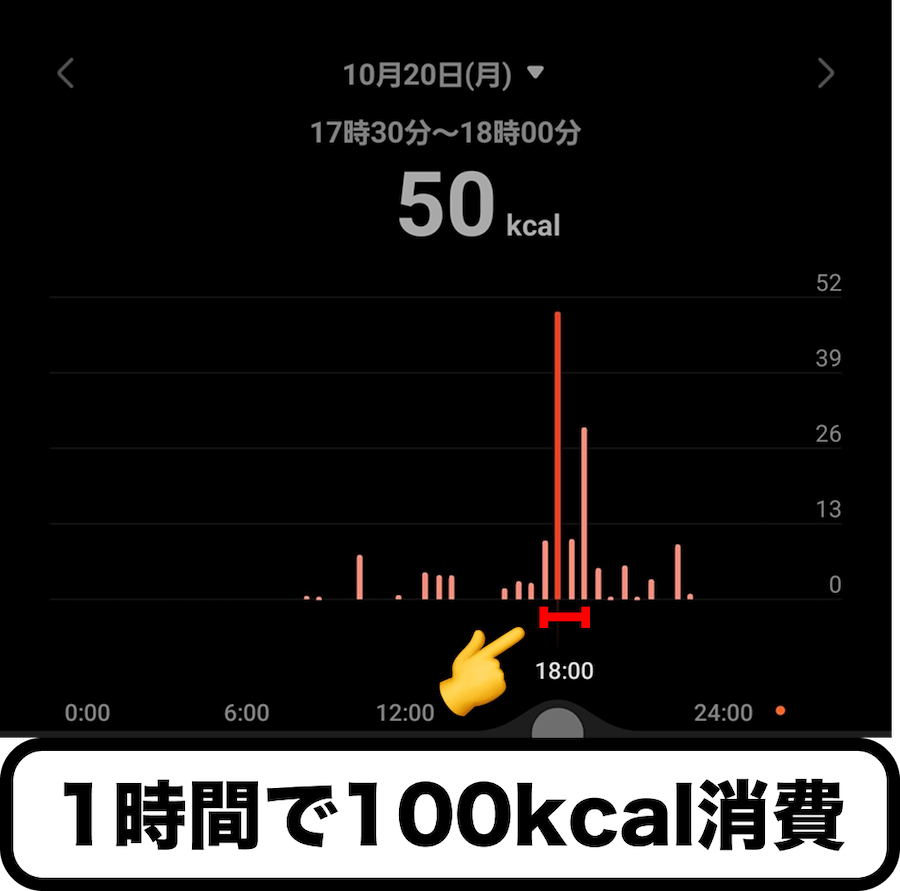Open the 10月20日(月) date picker
This screenshot has width=900, height=891.
click(x=443, y=74)
